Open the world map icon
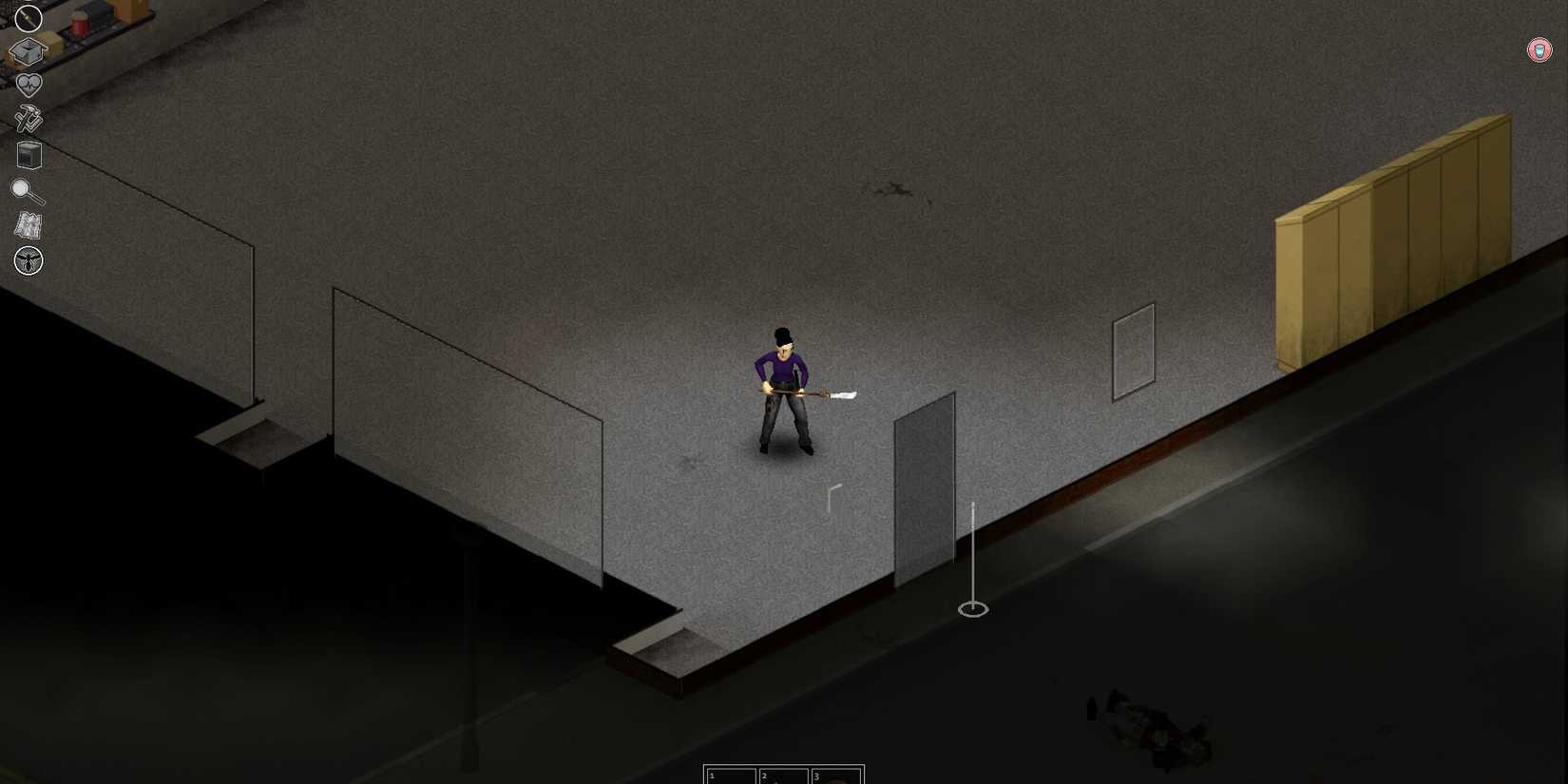This screenshot has height=784, width=1568. pyautogui.click(x=28, y=225)
